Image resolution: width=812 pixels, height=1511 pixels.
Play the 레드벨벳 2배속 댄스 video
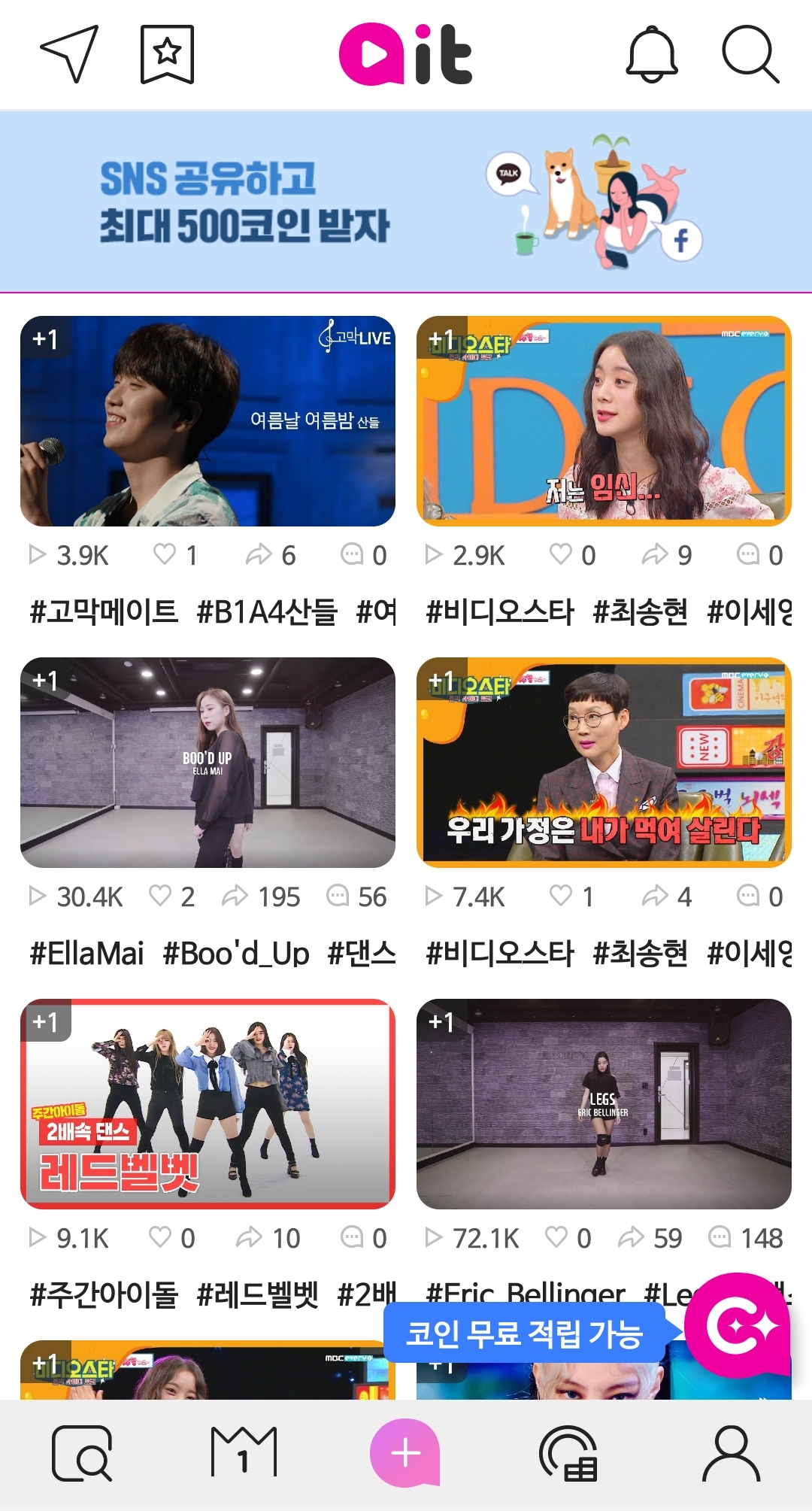[208, 1104]
